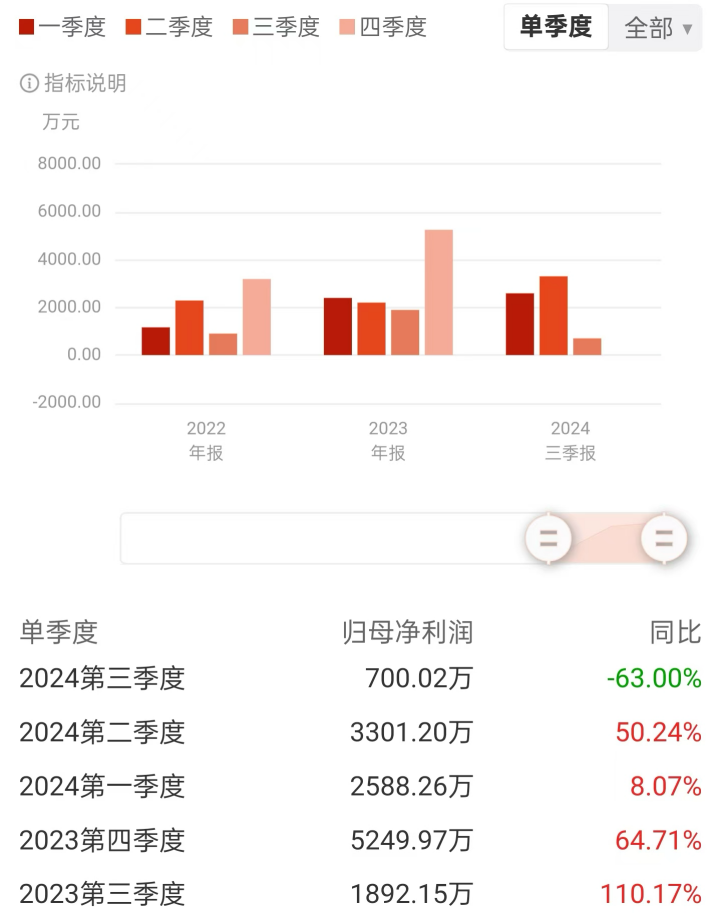
Task: Open the 指标说明 info
Action: (73, 83)
